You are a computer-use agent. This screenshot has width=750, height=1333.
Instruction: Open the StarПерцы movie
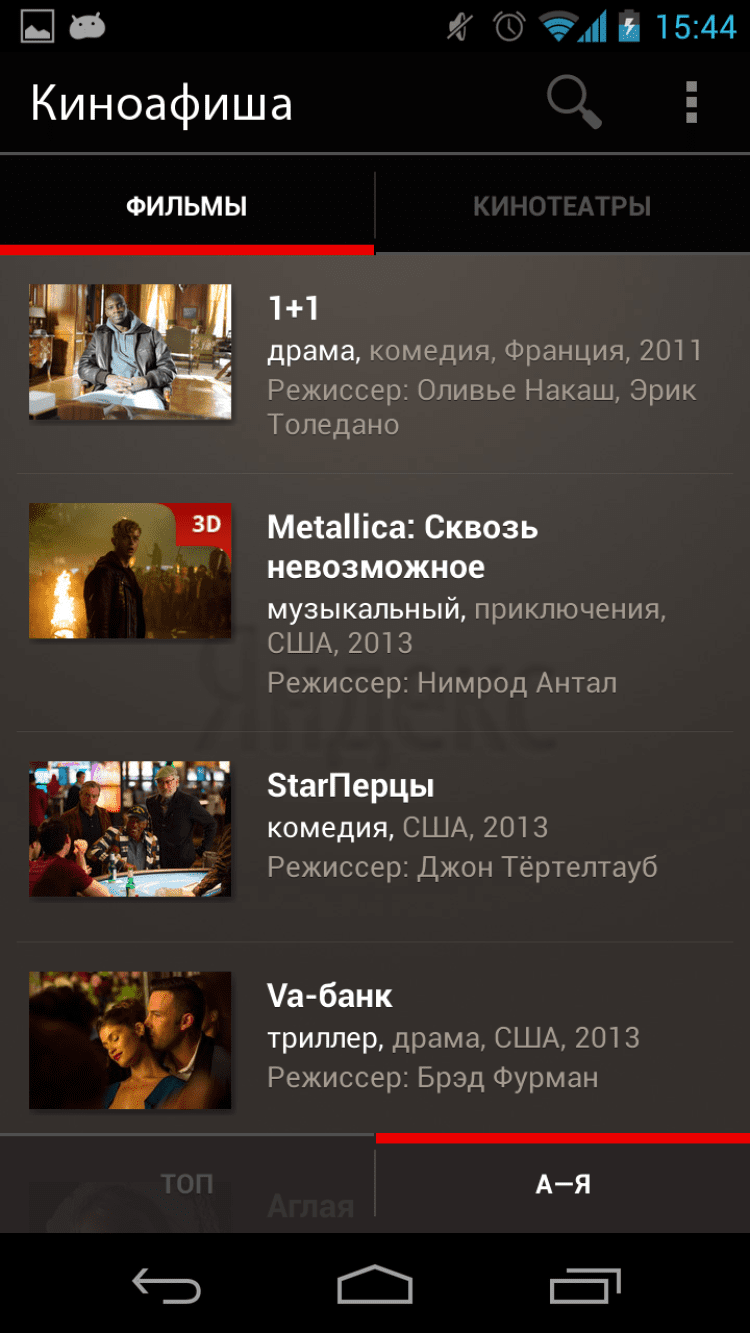pyautogui.click(x=375, y=827)
